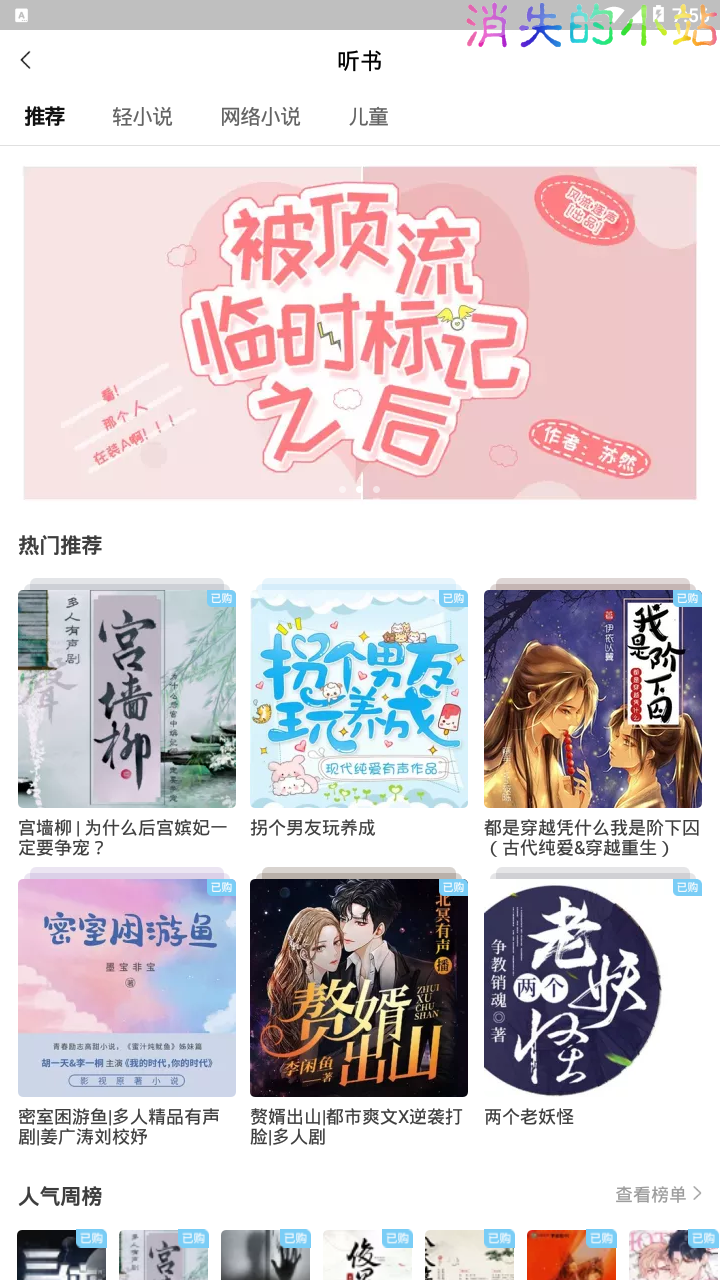
Task: Select the 推荐 tab
Action: 45,117
